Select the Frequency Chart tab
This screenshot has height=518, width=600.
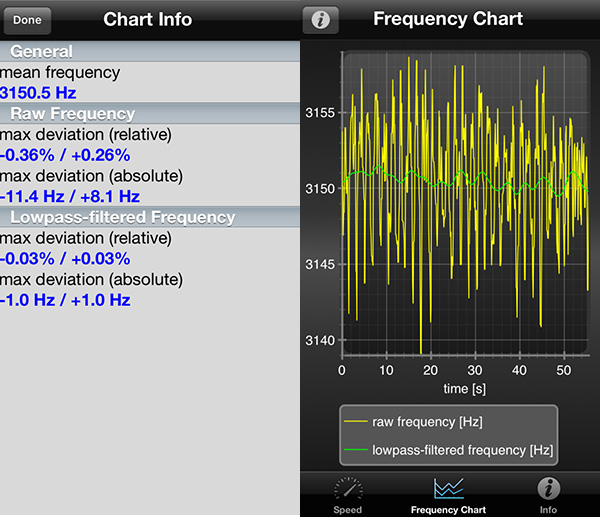[x=448, y=495]
